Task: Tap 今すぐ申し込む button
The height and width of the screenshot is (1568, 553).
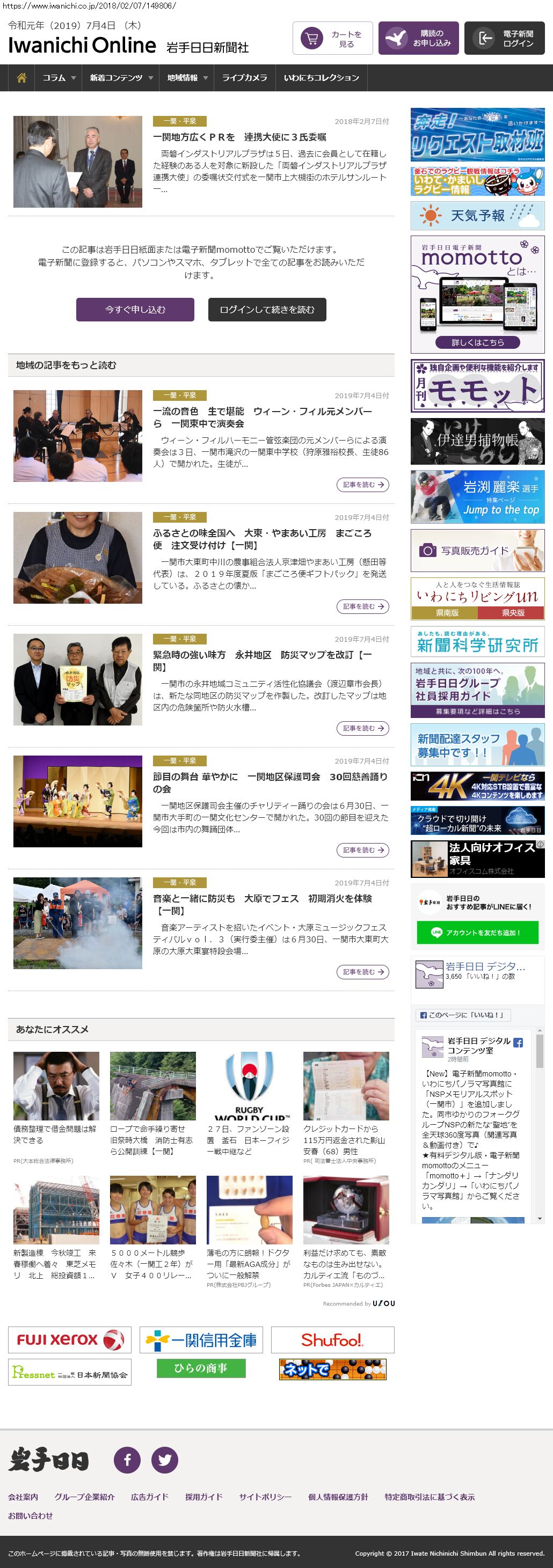Action: point(135,309)
